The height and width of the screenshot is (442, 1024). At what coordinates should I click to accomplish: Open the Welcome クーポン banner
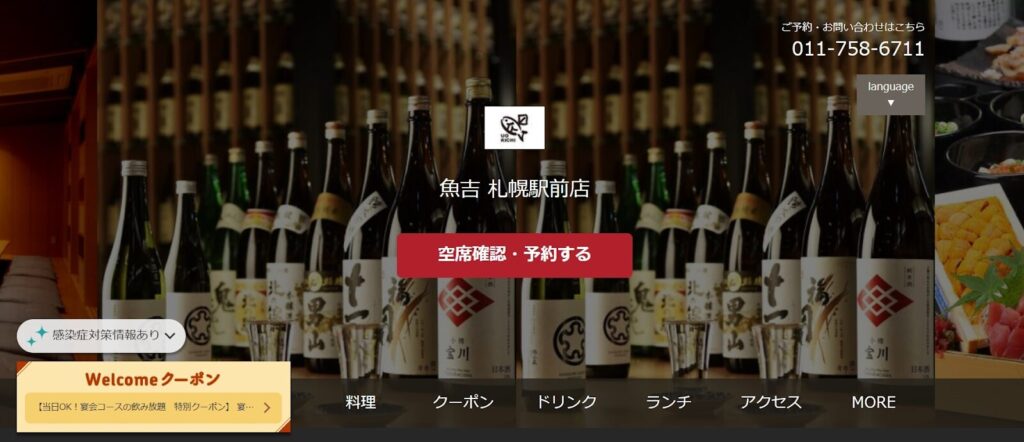[153, 398]
